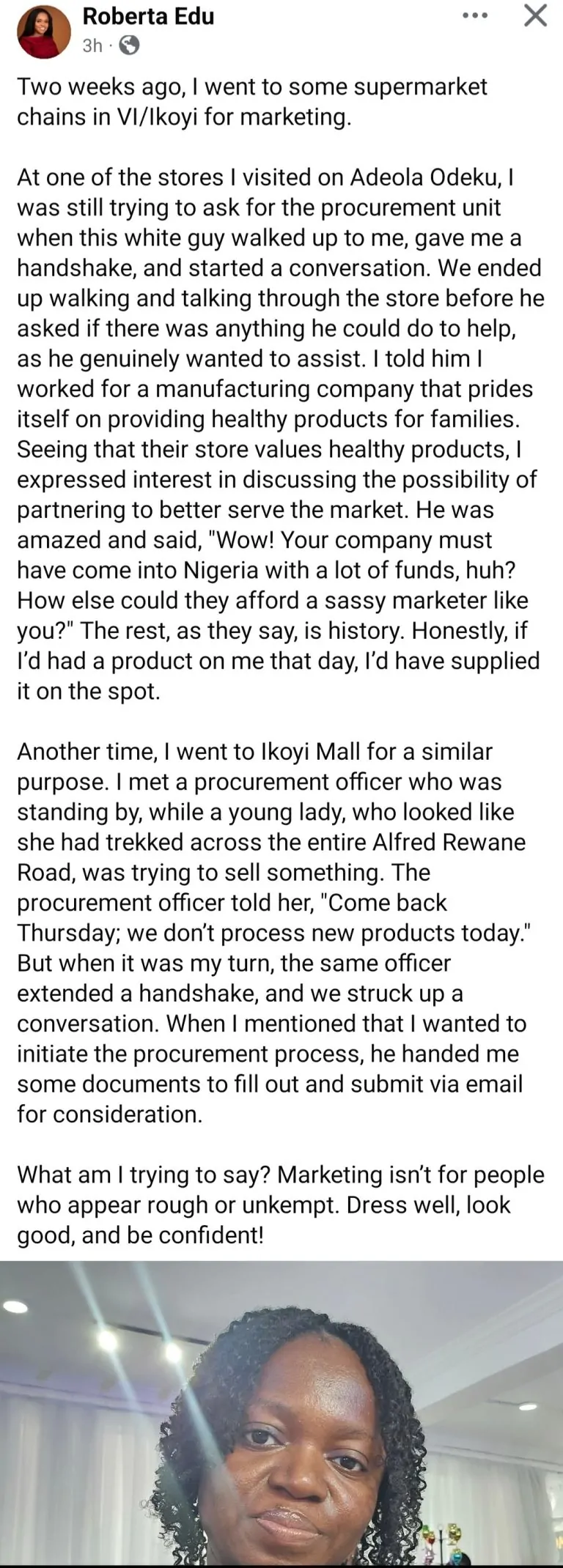The width and height of the screenshot is (563, 1568).
Task: Open the Roberta Edu profile name
Action: pos(148,16)
